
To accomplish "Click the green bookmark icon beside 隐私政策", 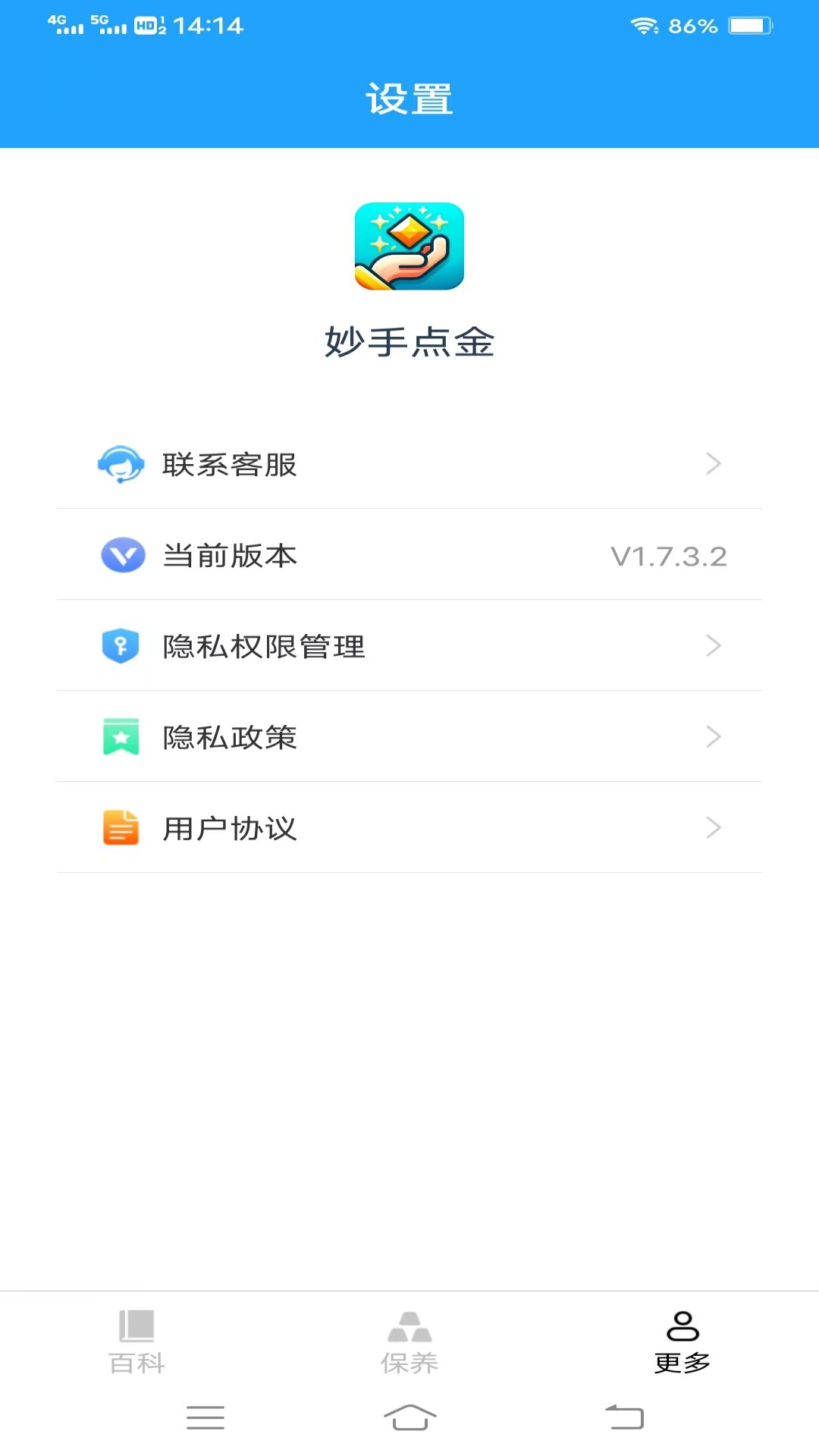I will point(121,736).
